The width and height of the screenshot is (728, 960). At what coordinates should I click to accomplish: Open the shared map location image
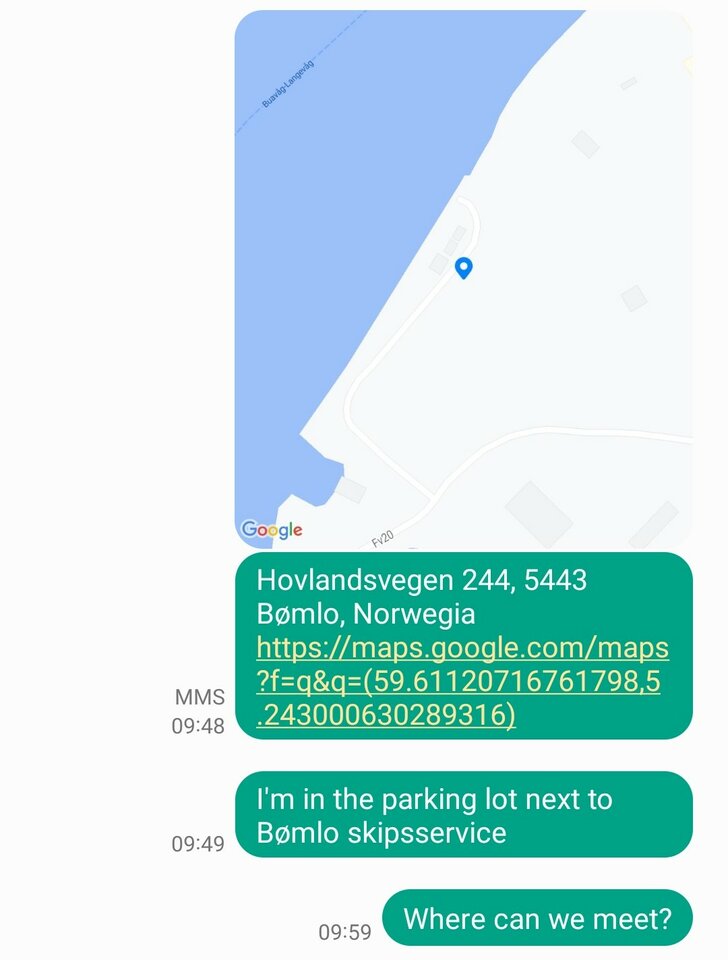coord(463,280)
